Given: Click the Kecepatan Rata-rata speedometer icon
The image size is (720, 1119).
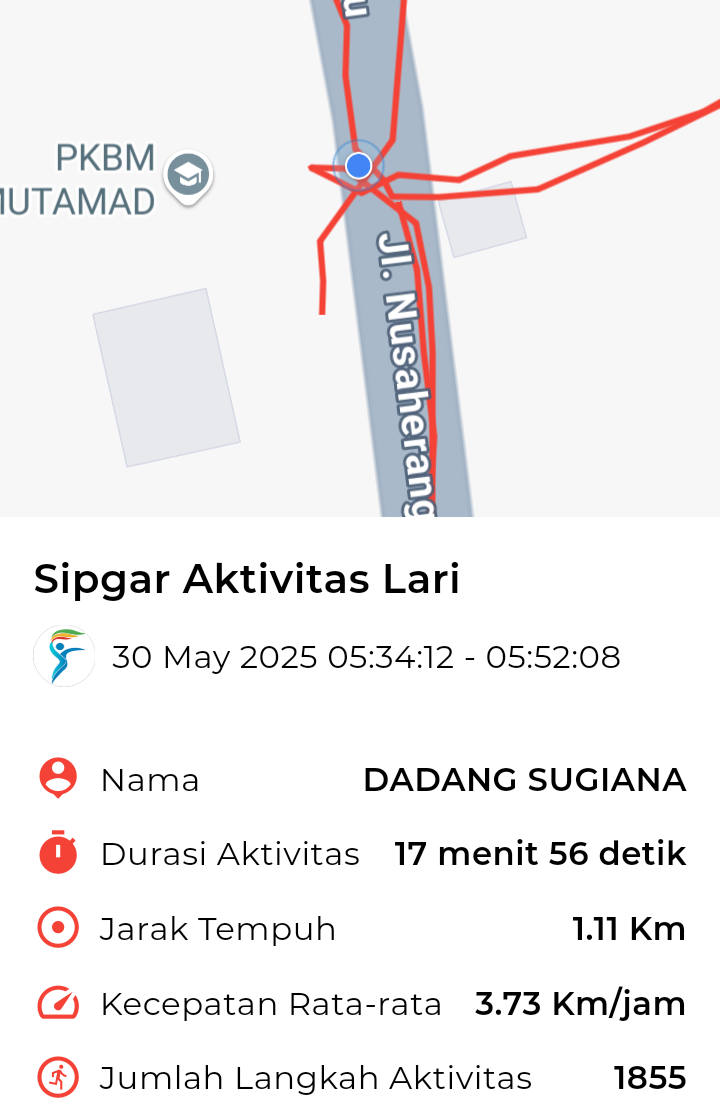Looking at the screenshot, I should 57,1003.
